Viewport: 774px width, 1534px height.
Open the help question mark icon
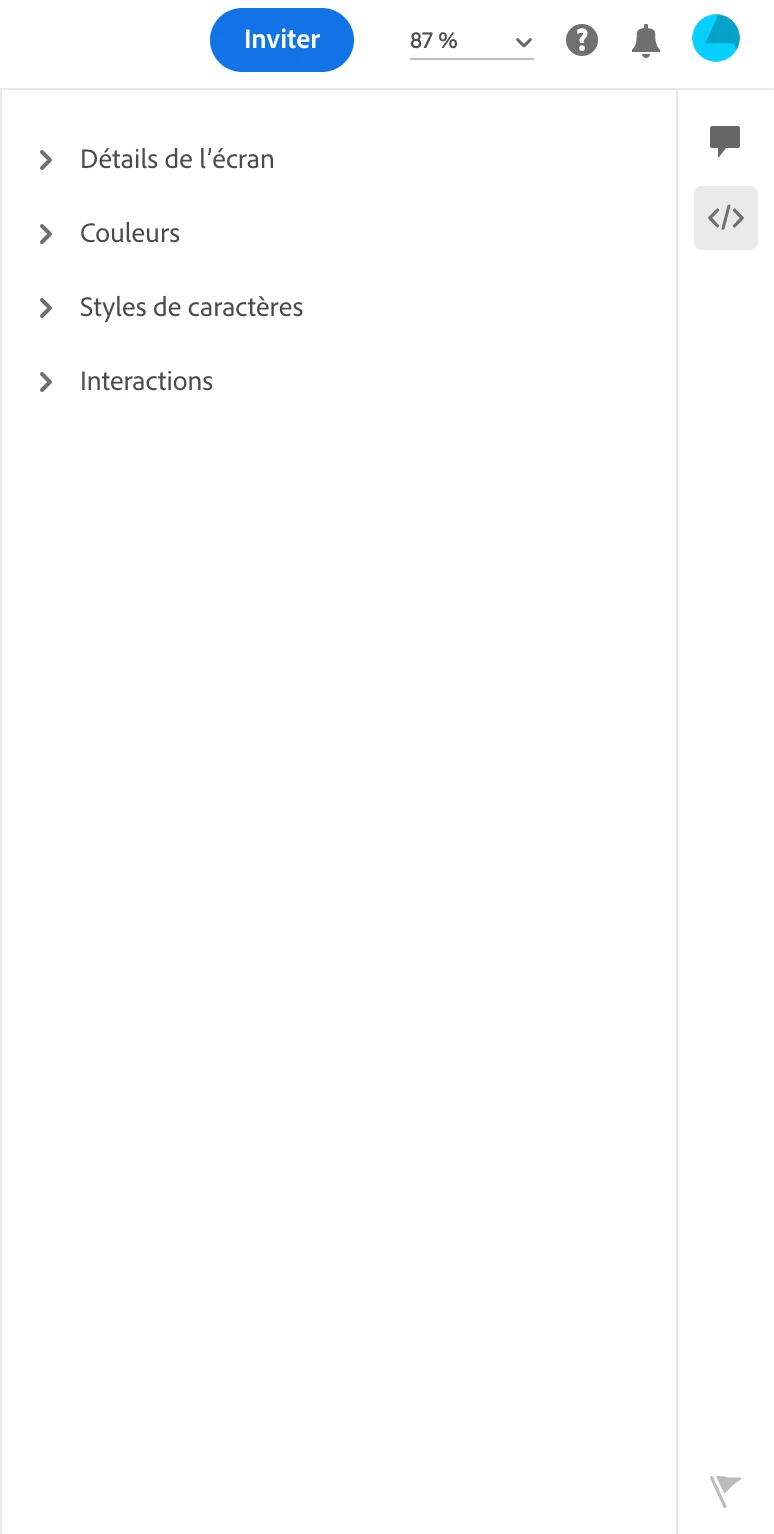click(581, 40)
